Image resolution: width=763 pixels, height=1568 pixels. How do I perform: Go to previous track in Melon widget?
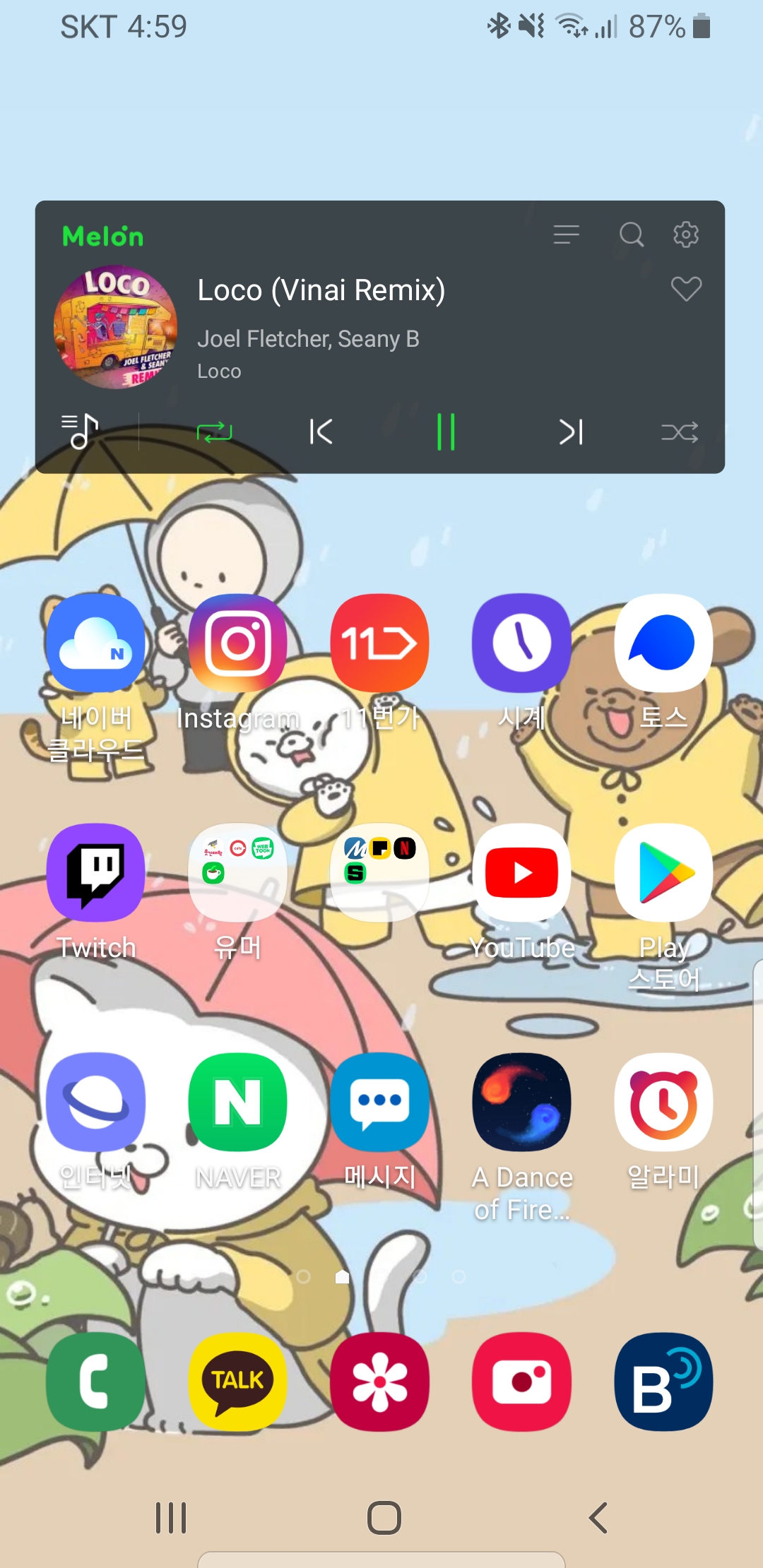[321, 432]
